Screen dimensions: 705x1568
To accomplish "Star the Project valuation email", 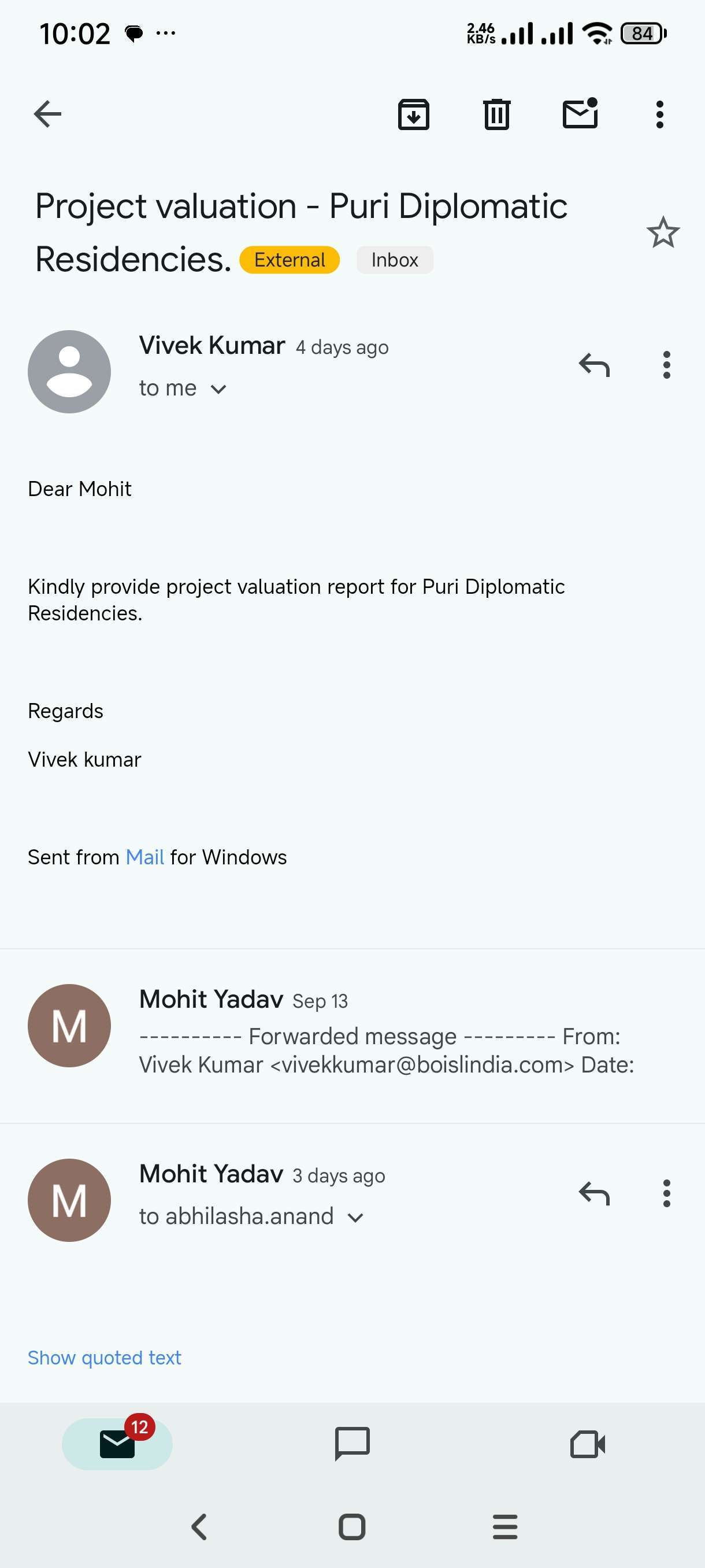I will [x=662, y=232].
